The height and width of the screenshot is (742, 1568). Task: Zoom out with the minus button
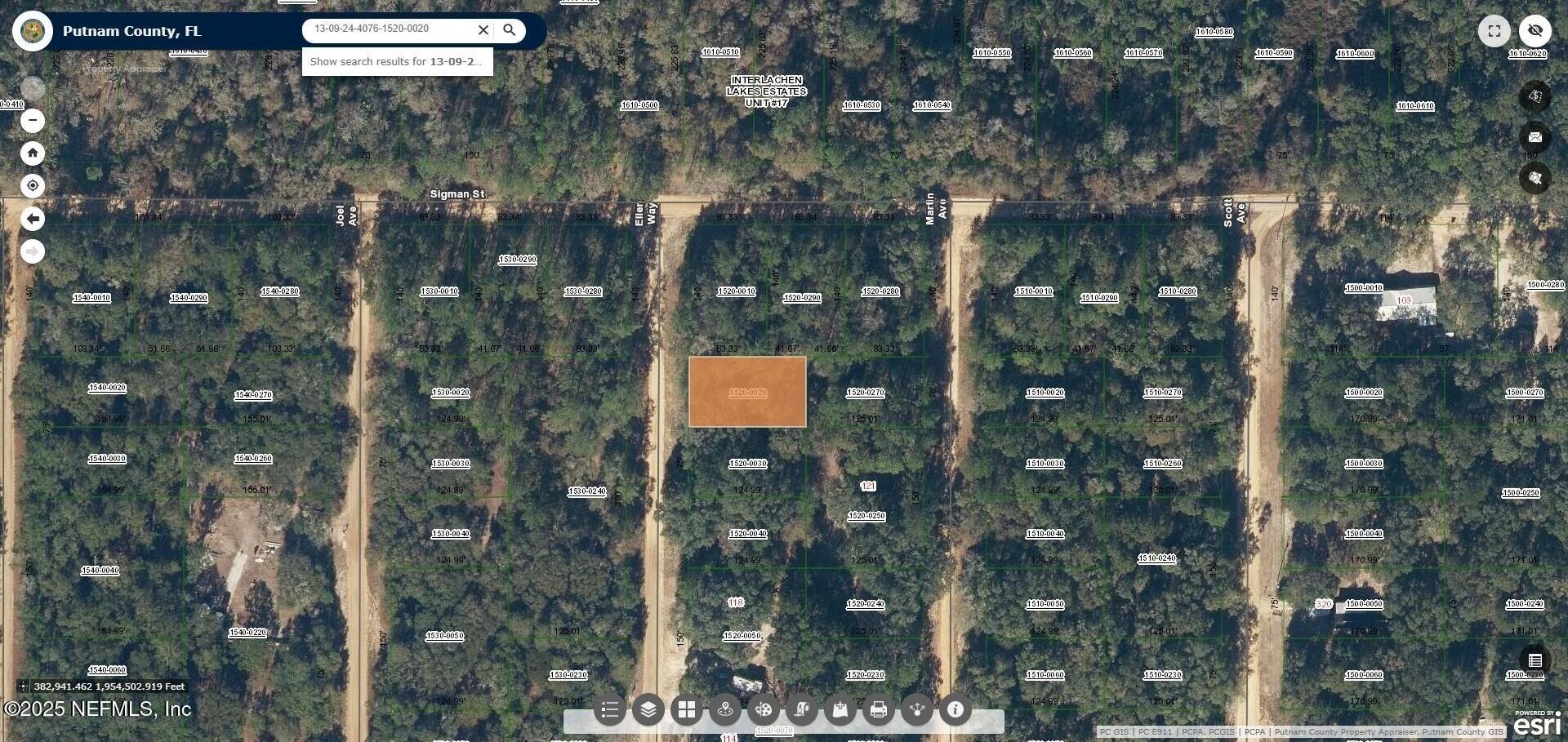point(33,121)
